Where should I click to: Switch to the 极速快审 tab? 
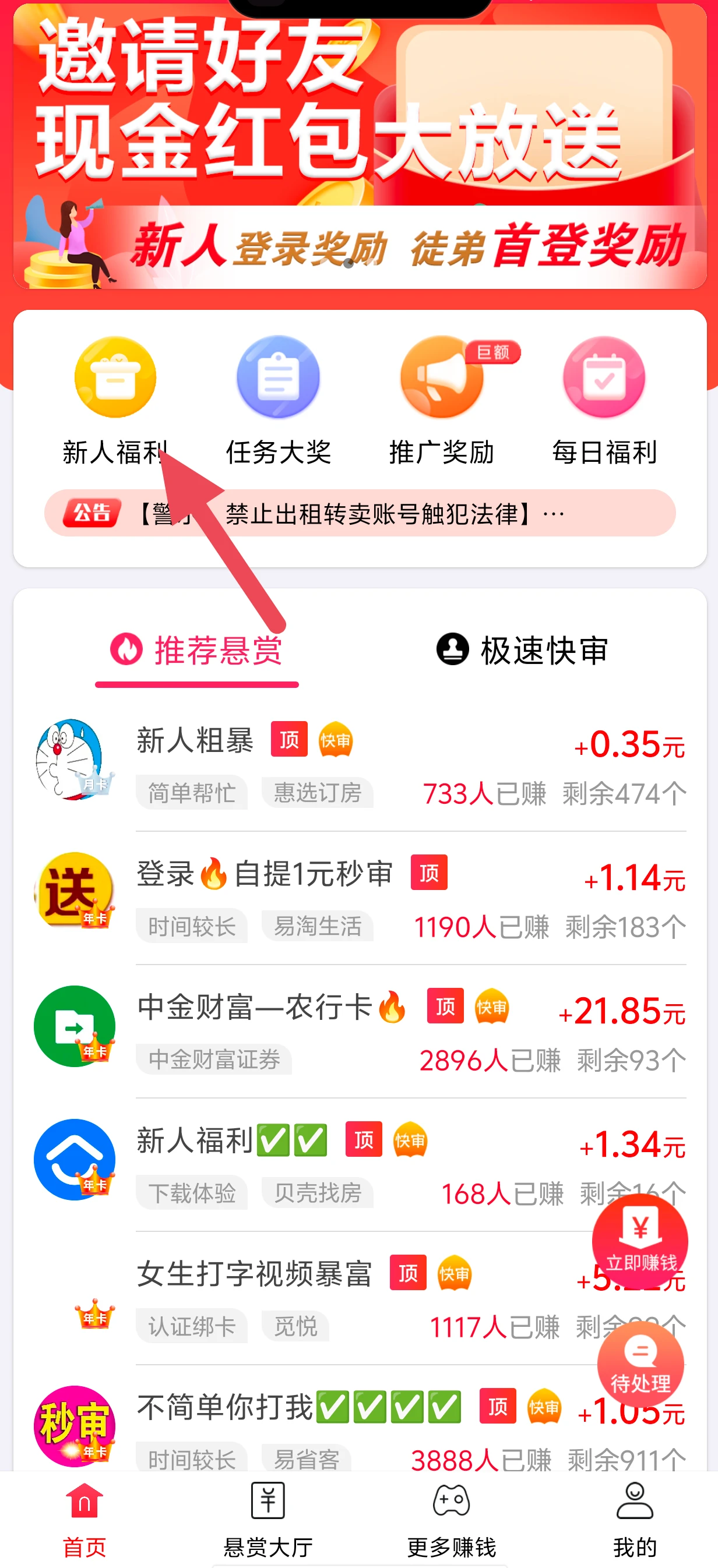pos(523,651)
